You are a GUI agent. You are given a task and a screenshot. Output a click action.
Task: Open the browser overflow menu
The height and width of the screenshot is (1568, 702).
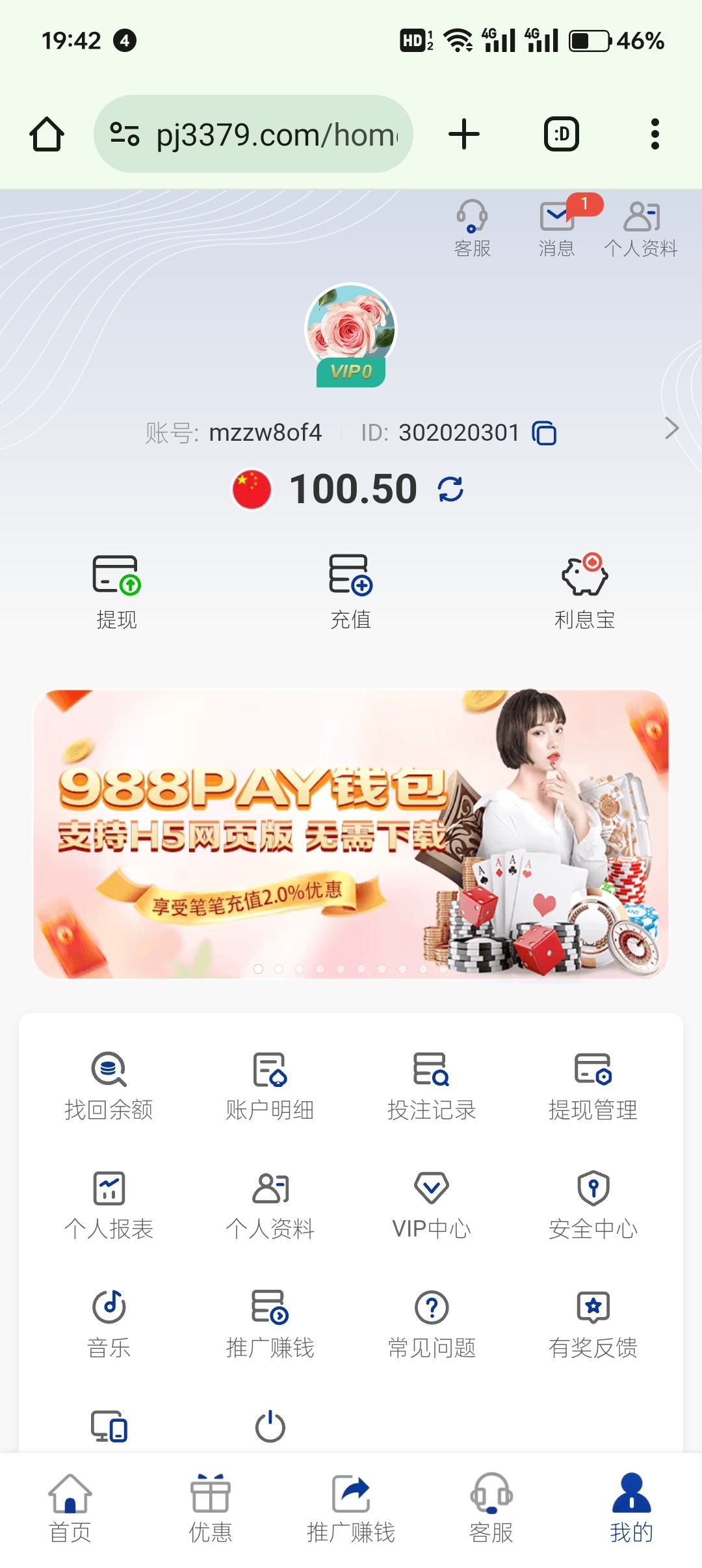point(655,134)
